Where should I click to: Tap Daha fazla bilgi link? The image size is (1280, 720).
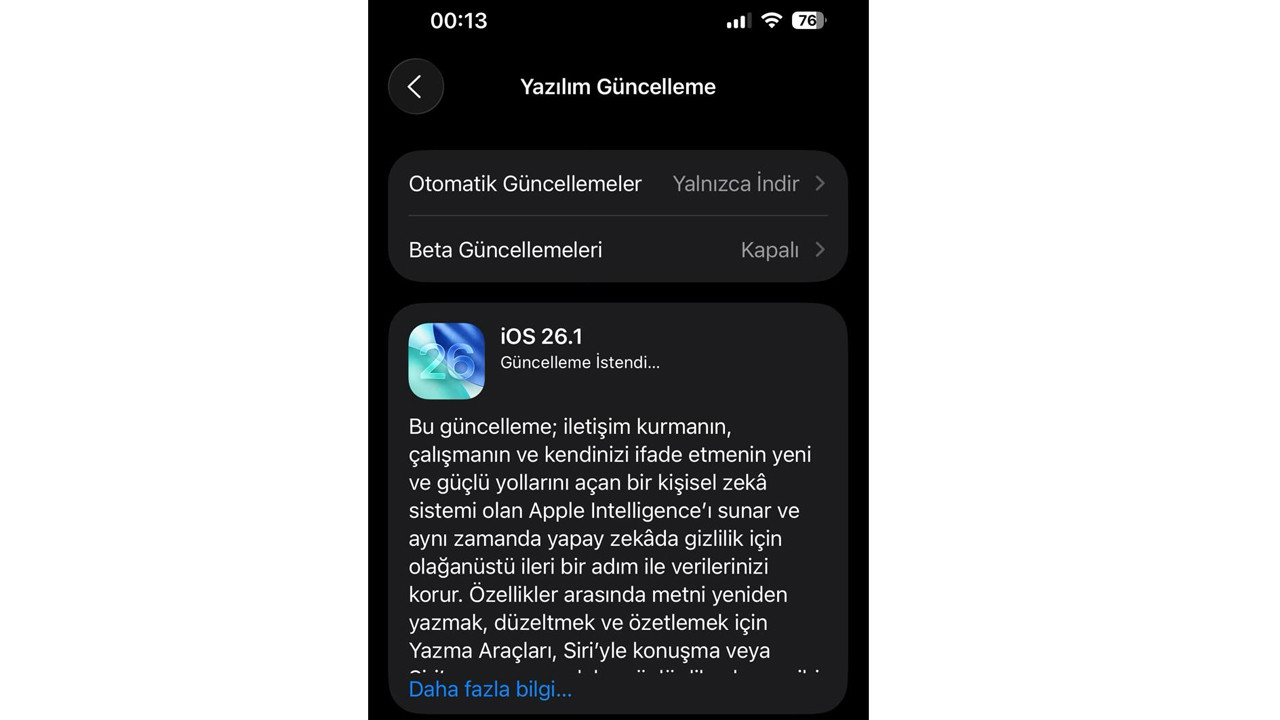[490, 689]
